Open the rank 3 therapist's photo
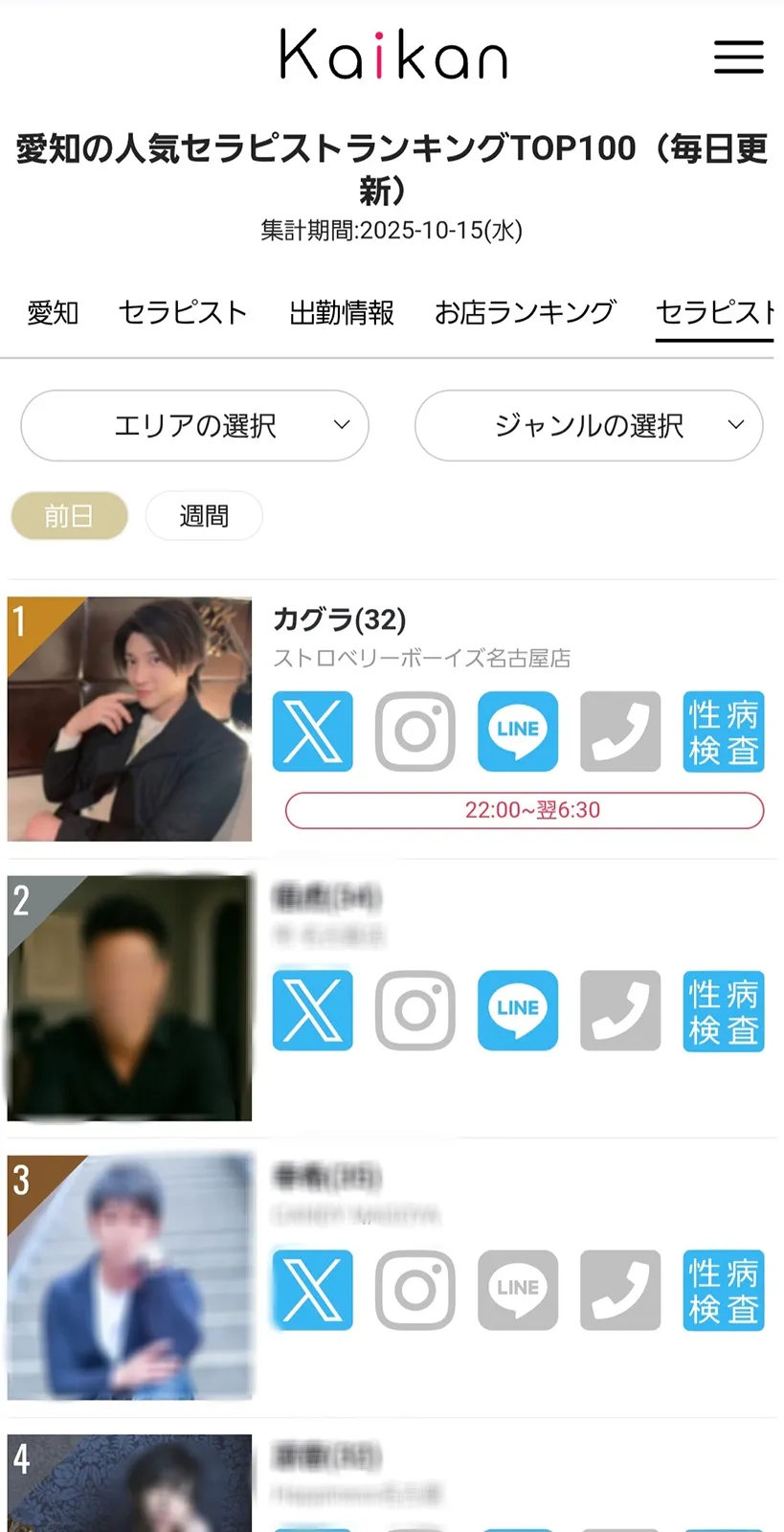Screen dimensions: 784x1532 pos(129,1277)
